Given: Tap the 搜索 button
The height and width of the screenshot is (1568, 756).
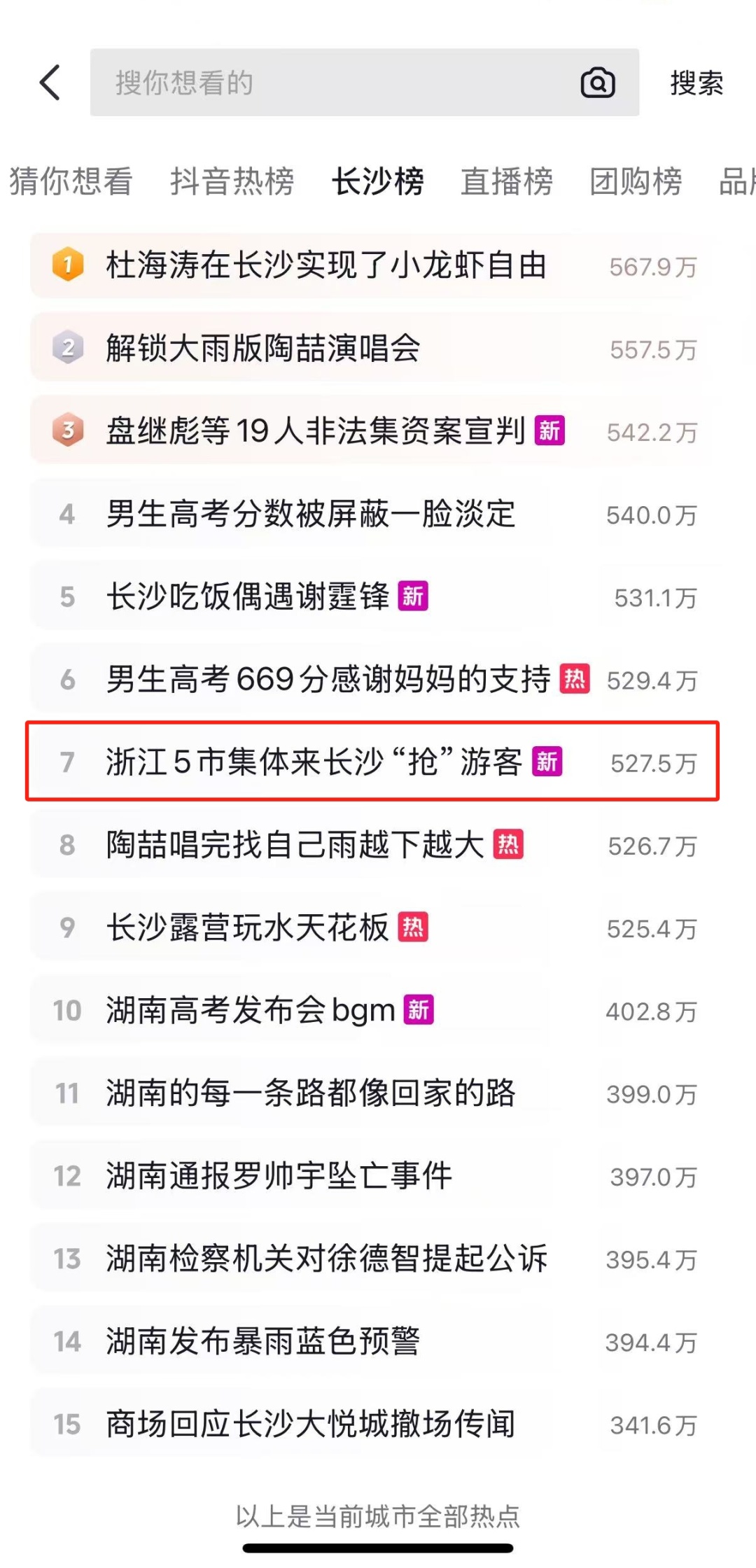Looking at the screenshot, I should 696,83.
